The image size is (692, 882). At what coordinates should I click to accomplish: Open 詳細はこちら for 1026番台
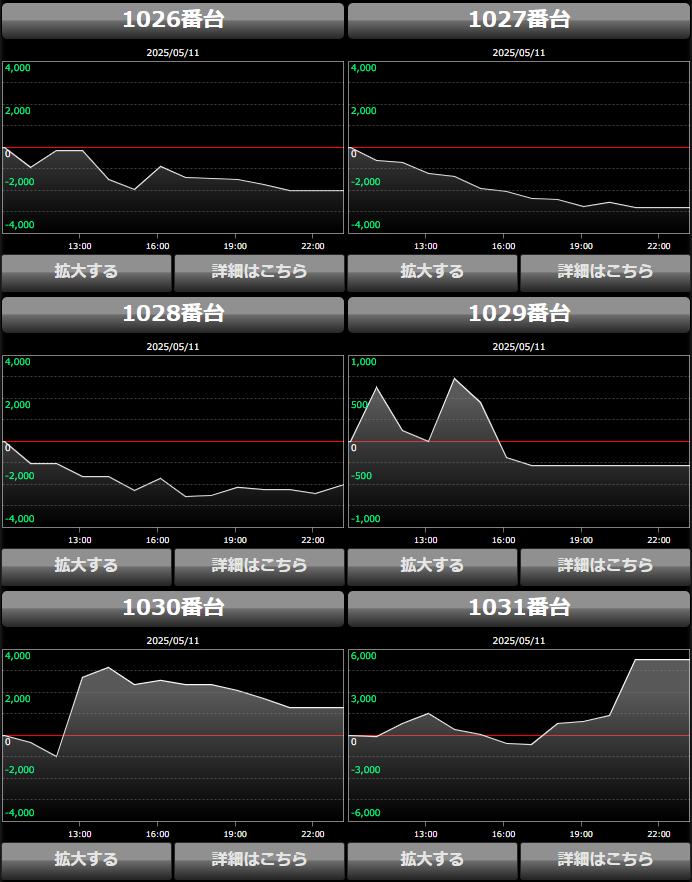click(x=259, y=272)
